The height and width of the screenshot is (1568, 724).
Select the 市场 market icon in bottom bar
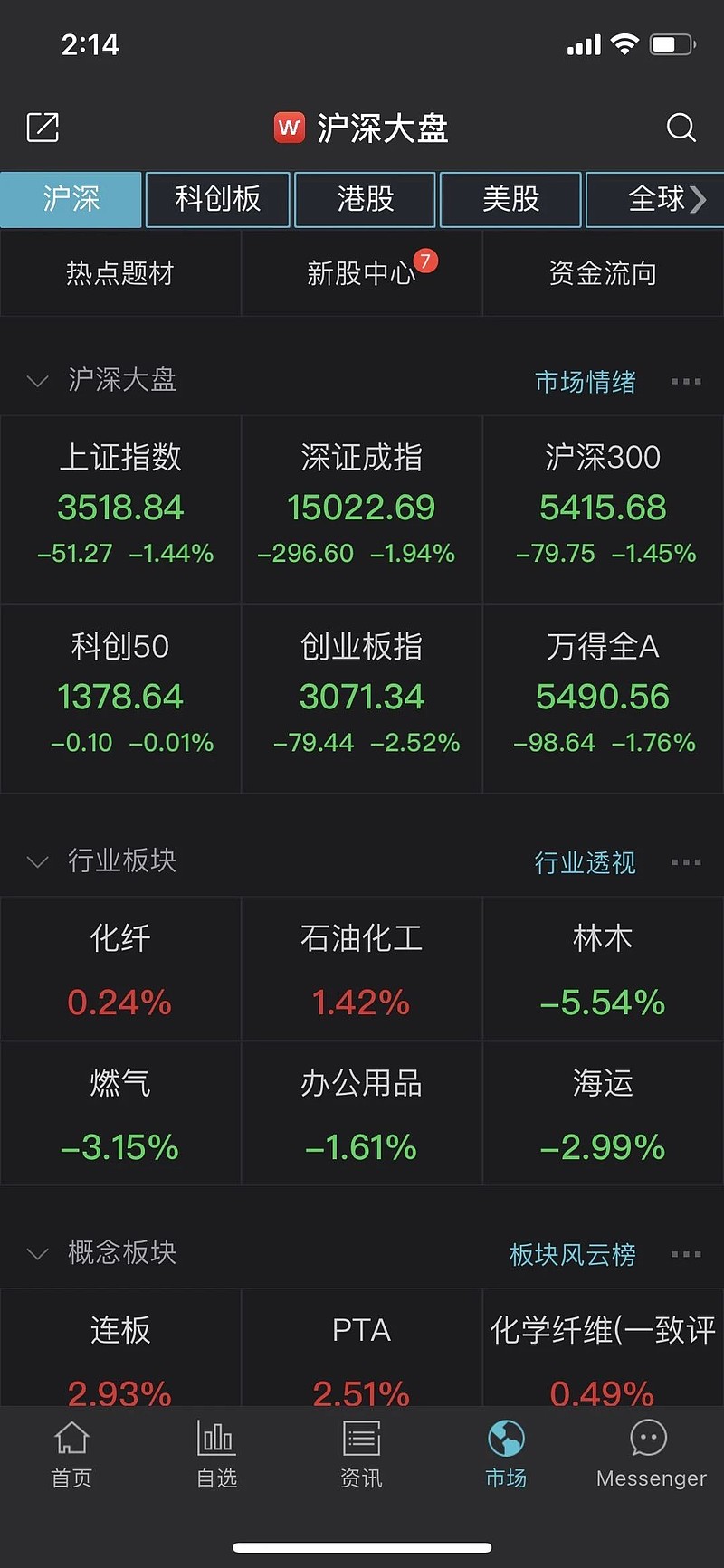click(x=505, y=1454)
